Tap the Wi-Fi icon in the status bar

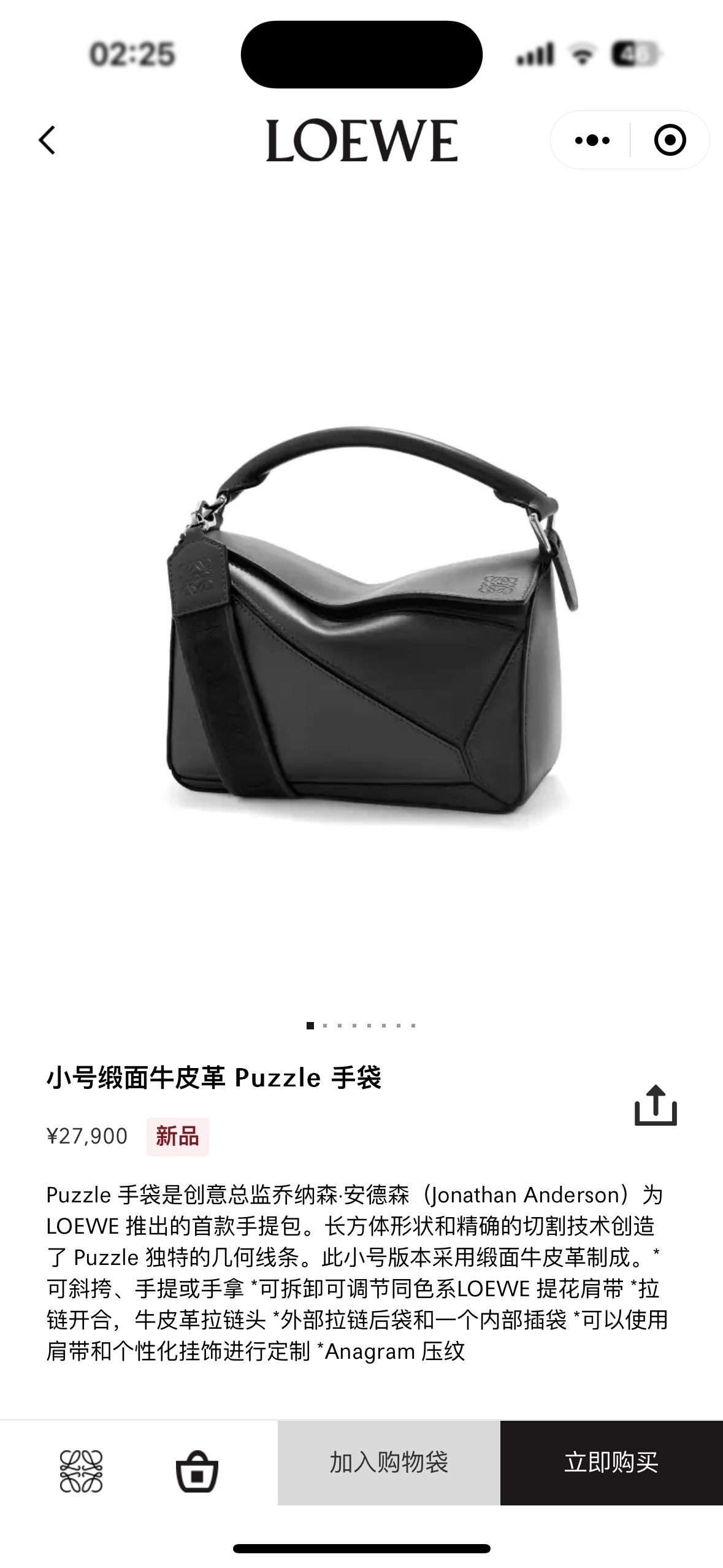coord(584,54)
